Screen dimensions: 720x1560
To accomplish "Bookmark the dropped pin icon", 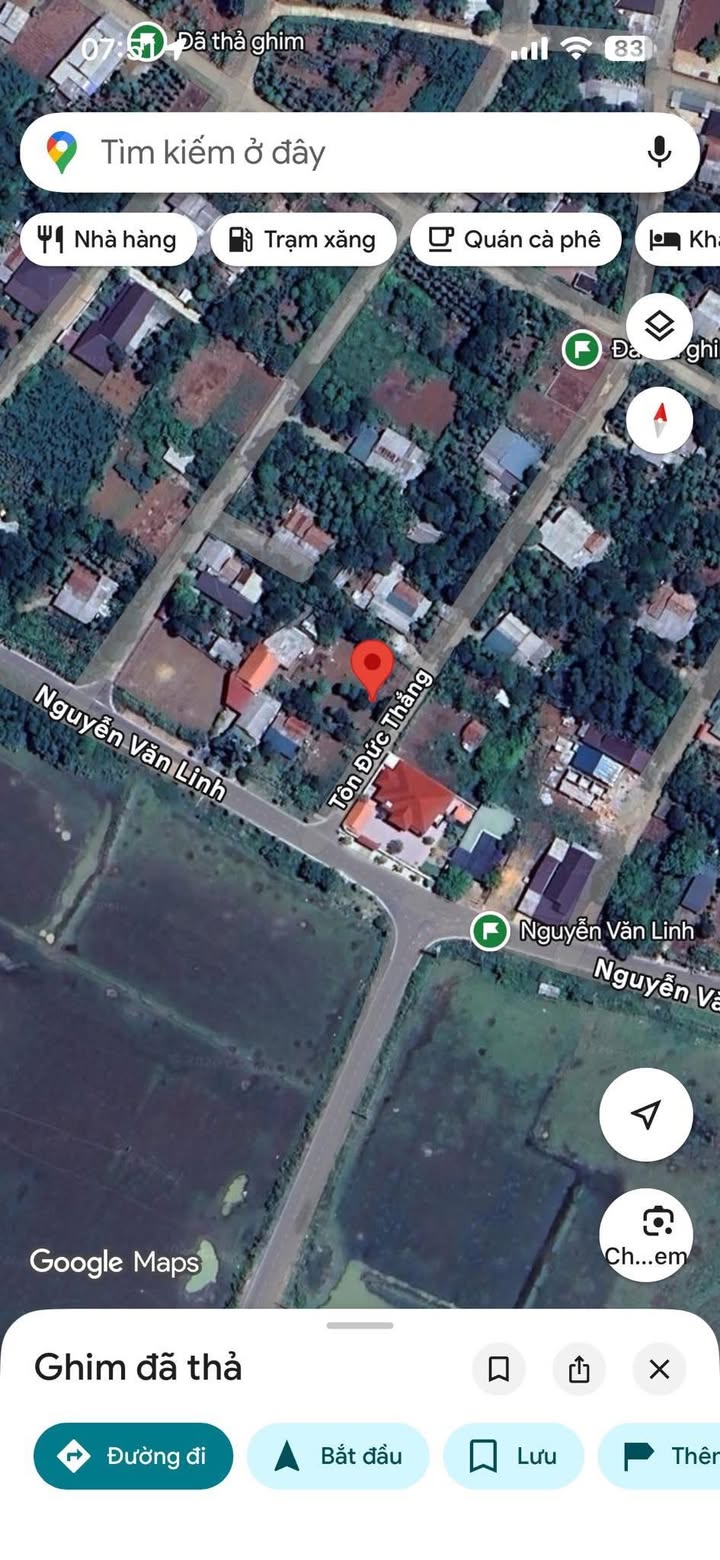I will [x=498, y=1369].
